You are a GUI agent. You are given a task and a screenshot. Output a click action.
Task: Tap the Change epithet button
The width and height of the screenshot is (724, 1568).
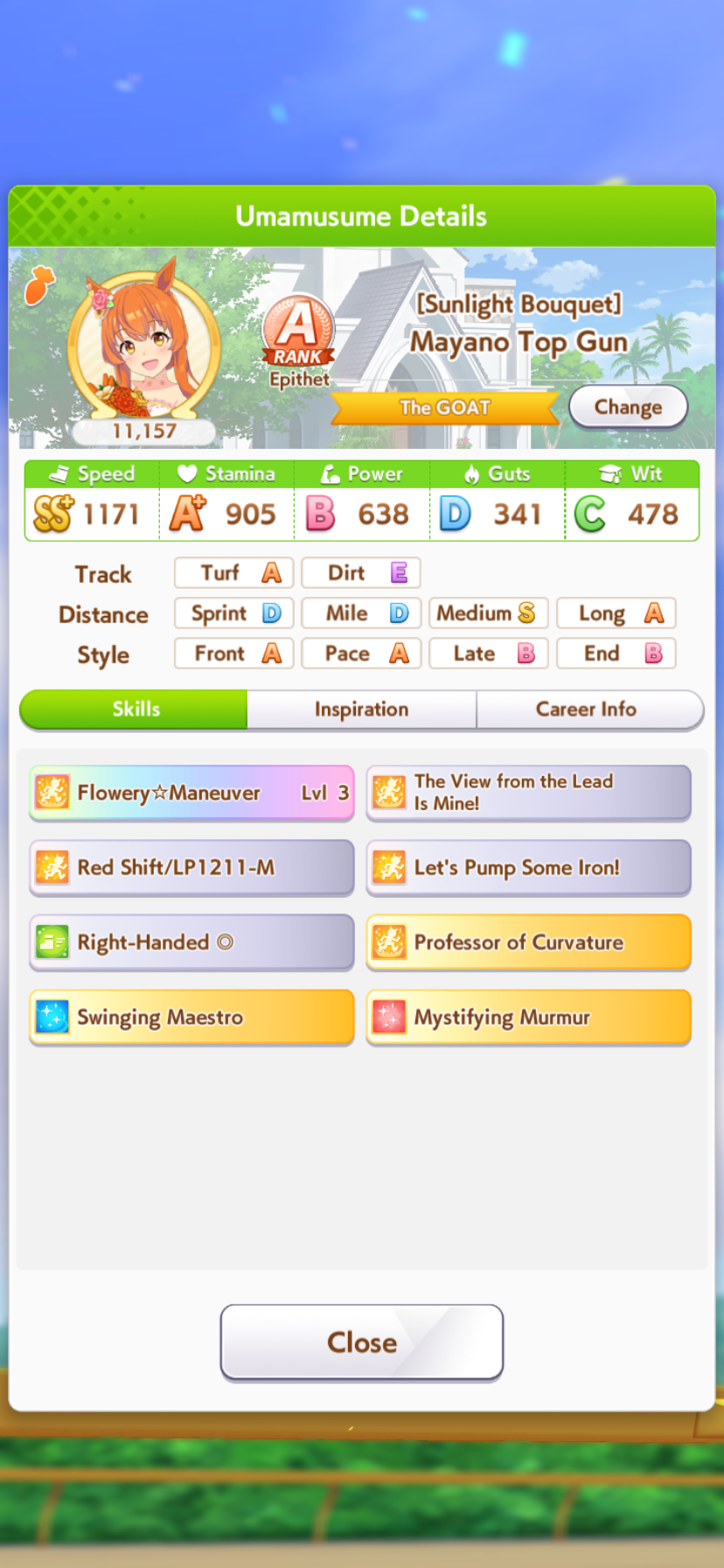(x=628, y=407)
